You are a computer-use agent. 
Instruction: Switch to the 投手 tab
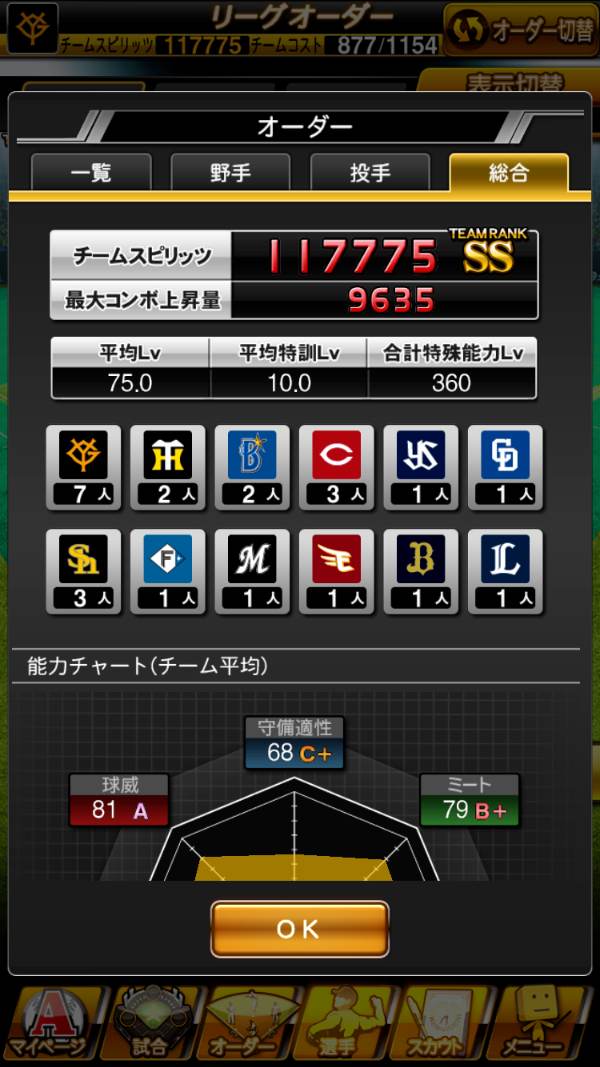370,172
